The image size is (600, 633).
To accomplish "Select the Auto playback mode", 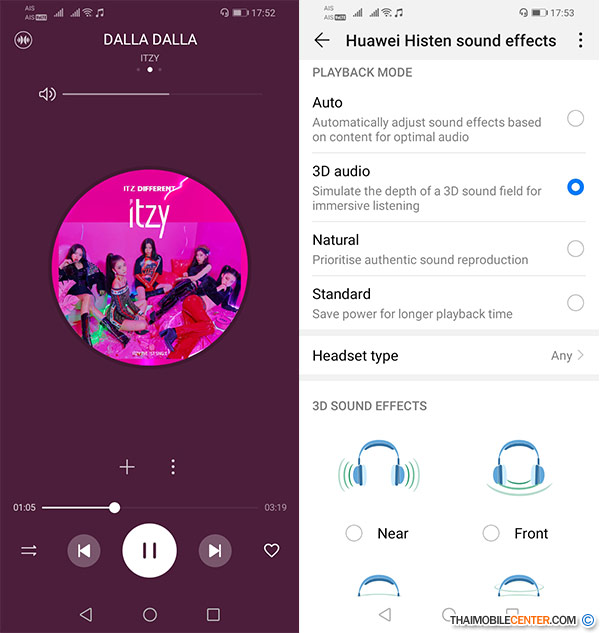I will pos(575,119).
